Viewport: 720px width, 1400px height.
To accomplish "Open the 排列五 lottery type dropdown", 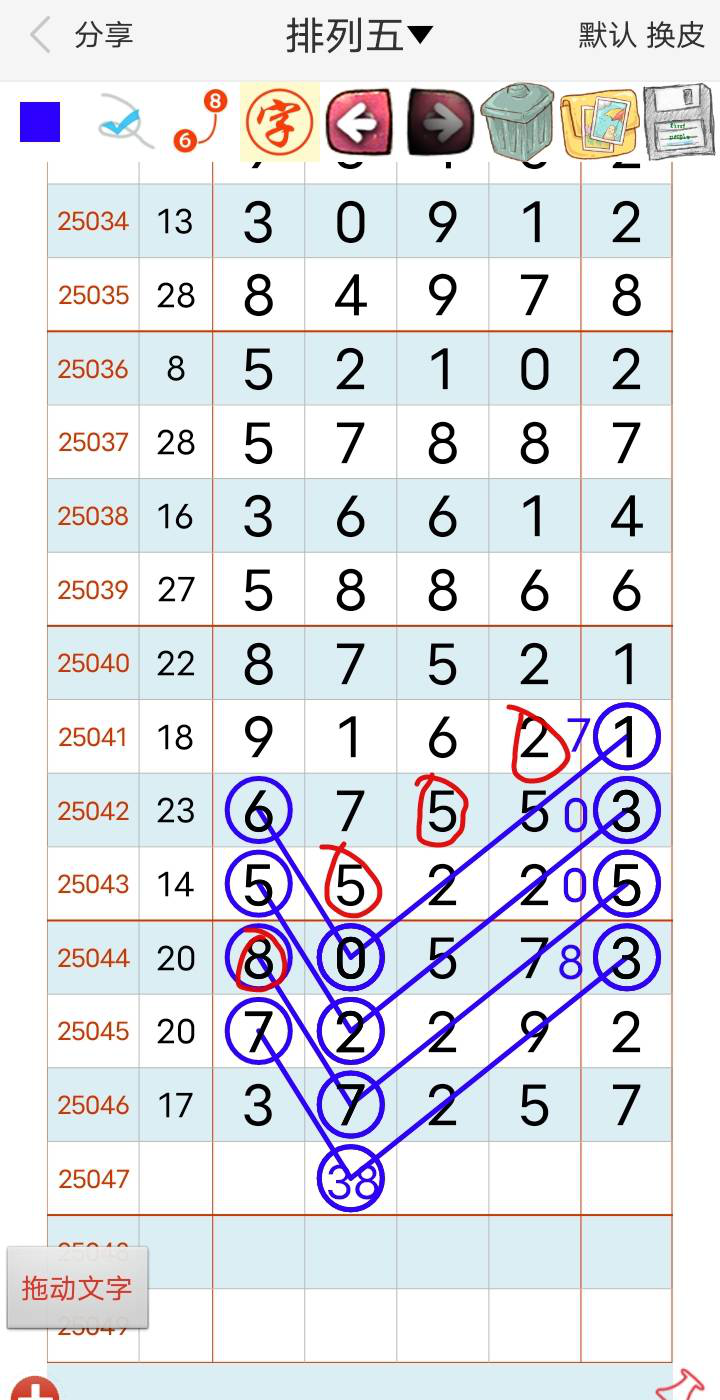I will click(359, 36).
